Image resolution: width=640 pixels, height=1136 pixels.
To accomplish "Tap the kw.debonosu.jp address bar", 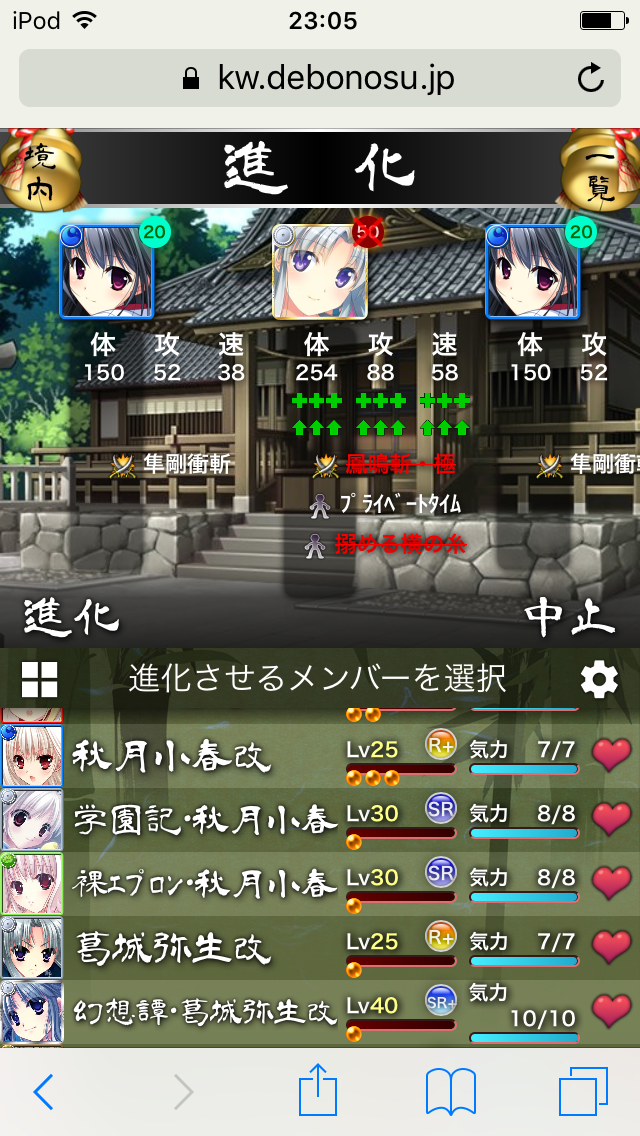I will click(318, 79).
